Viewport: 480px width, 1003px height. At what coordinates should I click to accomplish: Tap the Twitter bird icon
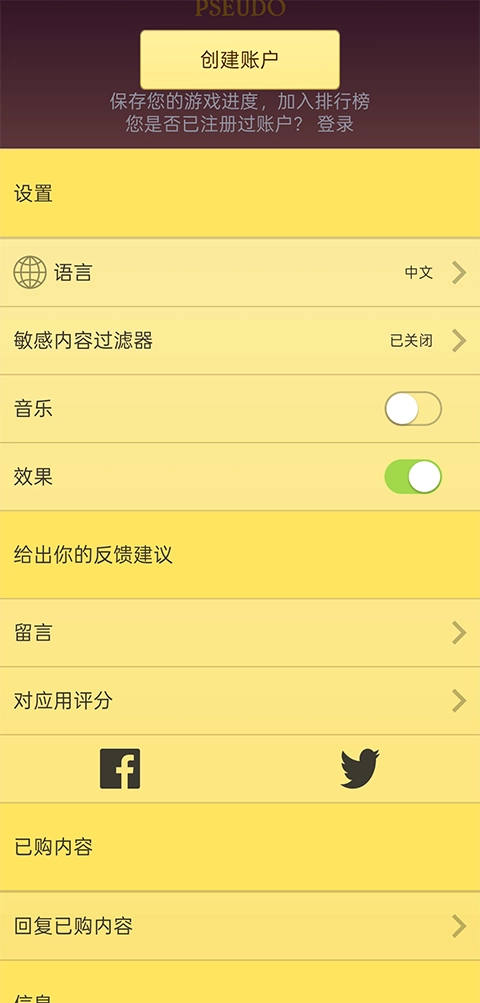pos(360,769)
